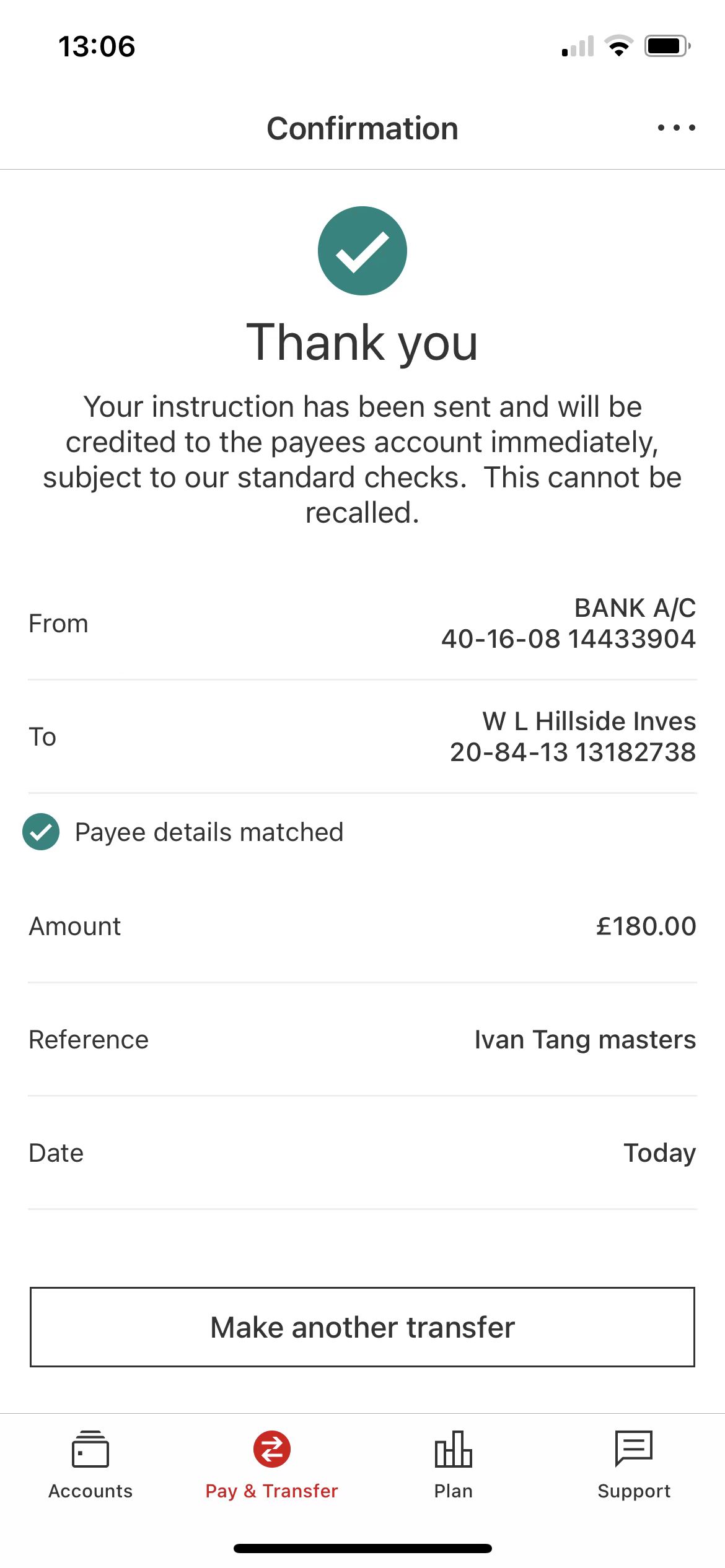Open the three-dot overflow menu
The height and width of the screenshot is (1568, 725).
(x=676, y=128)
